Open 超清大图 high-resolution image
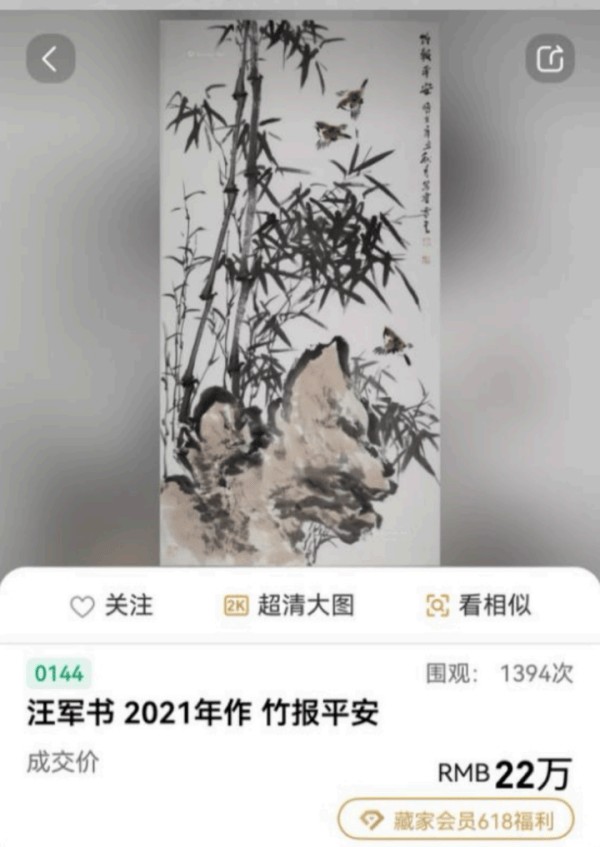Viewport: 600px width, 847px height. [288, 605]
